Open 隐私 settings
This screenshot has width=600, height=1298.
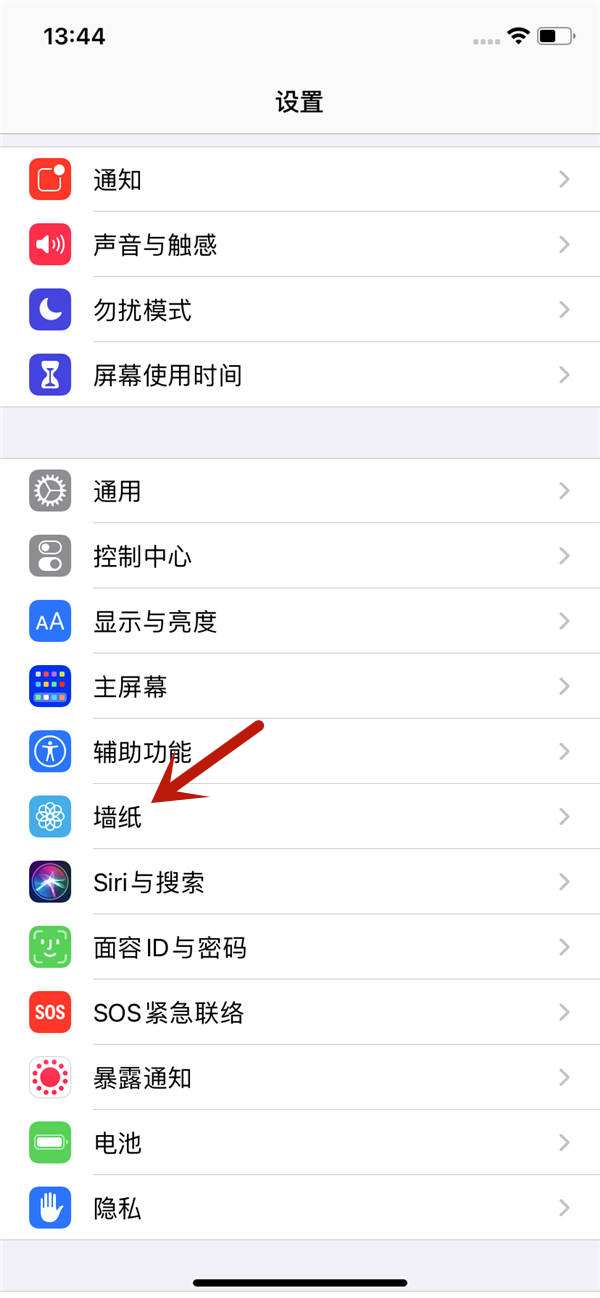[300, 1208]
